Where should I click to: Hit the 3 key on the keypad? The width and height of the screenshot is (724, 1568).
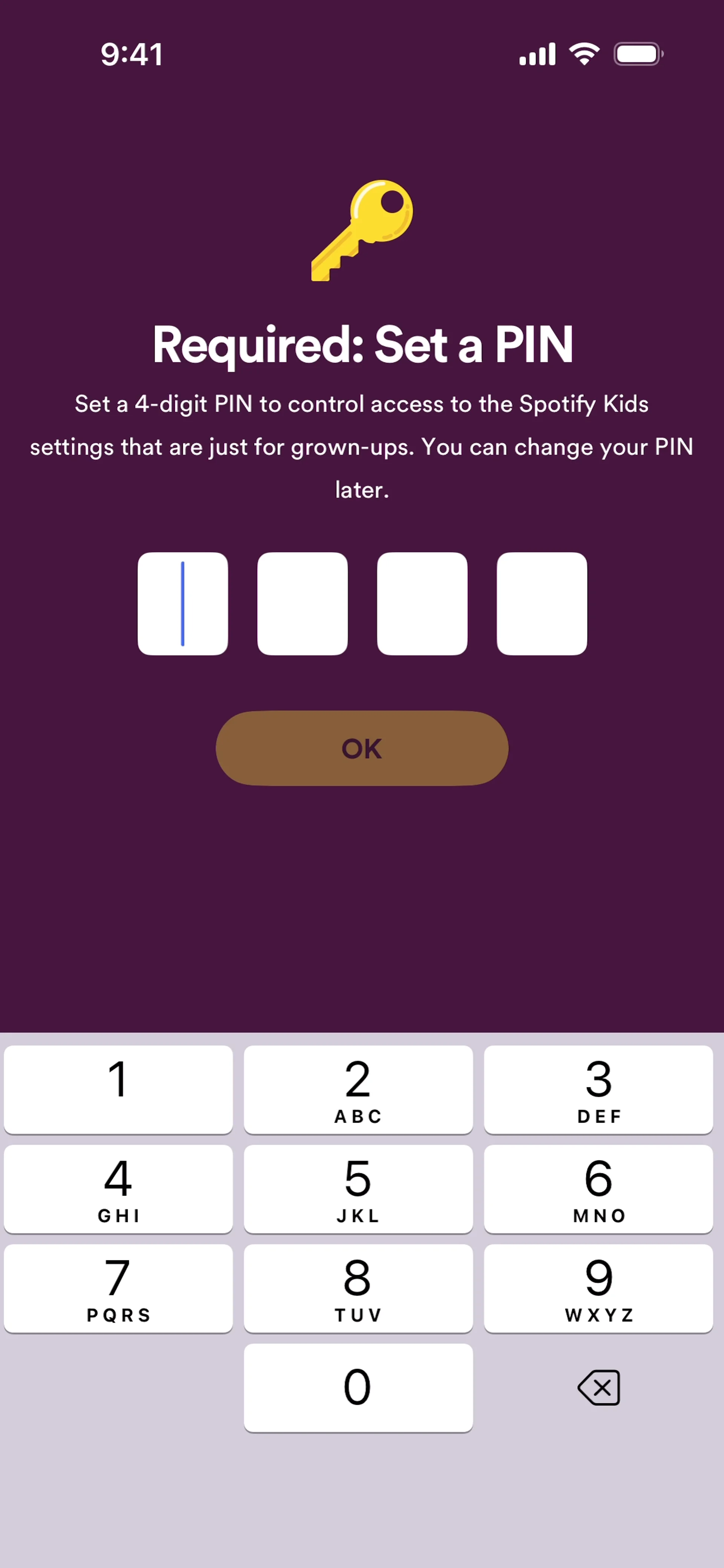(x=598, y=1090)
